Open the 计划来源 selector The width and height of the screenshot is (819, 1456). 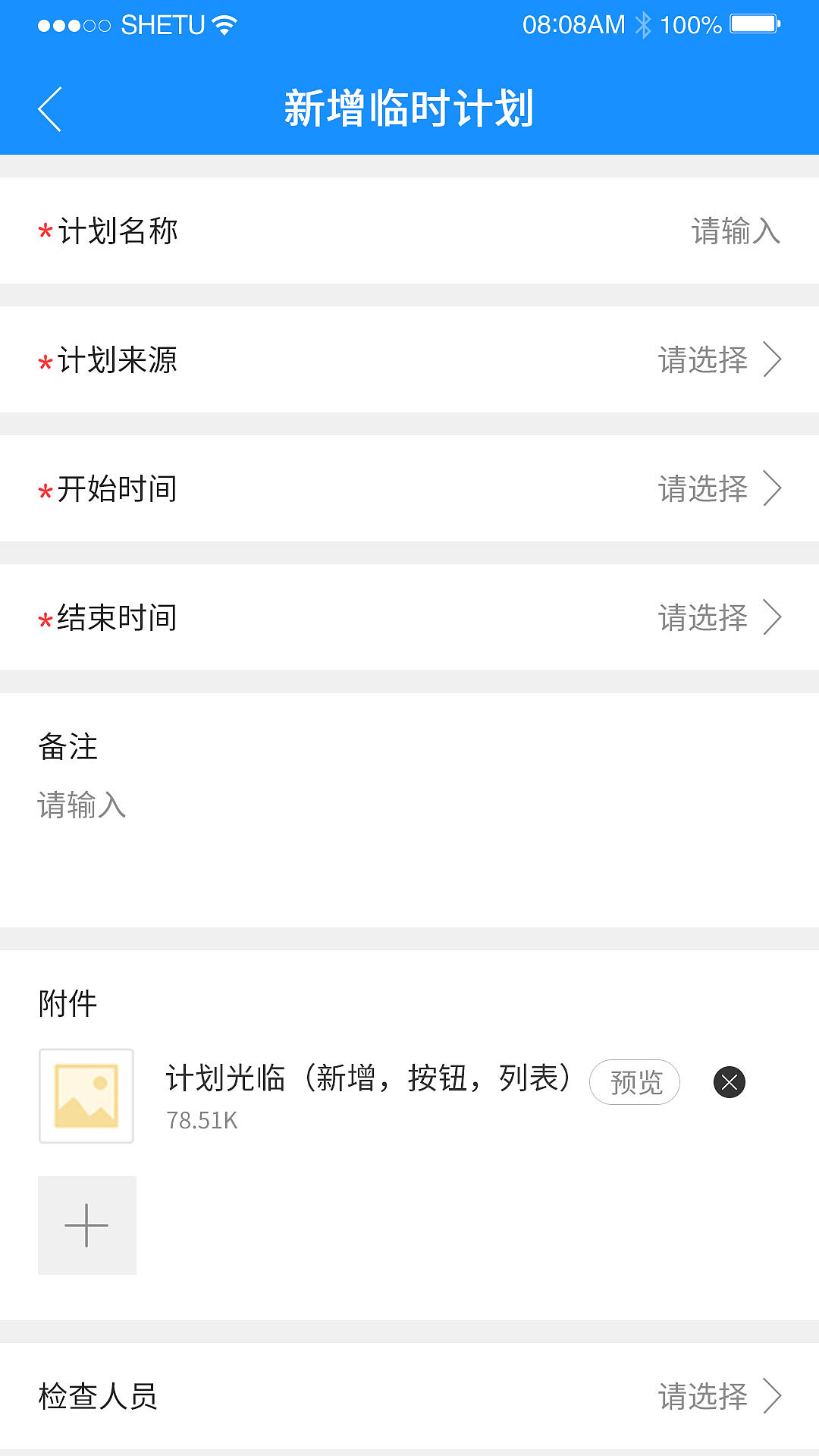(x=717, y=360)
